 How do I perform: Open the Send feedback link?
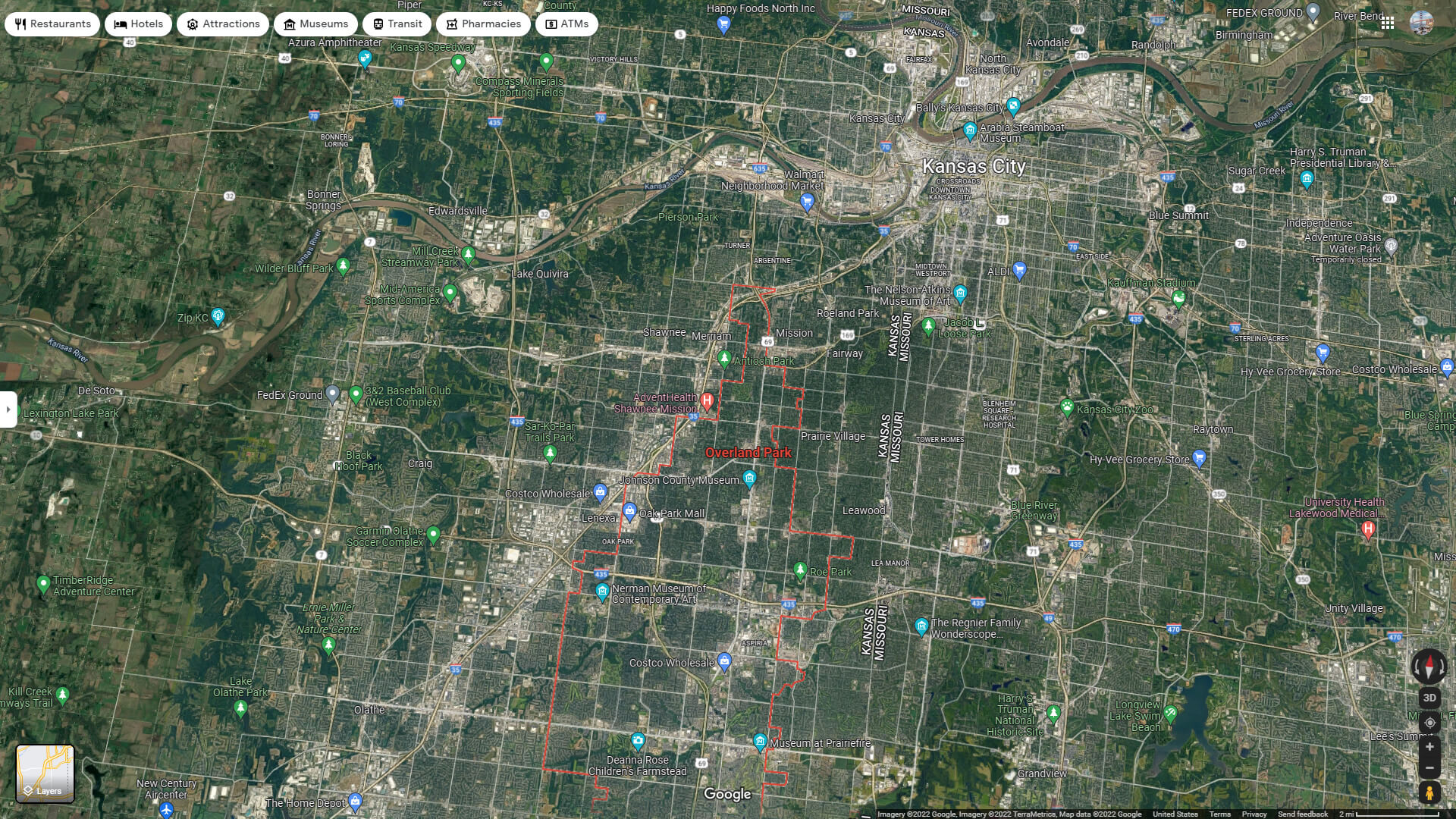point(1302,814)
